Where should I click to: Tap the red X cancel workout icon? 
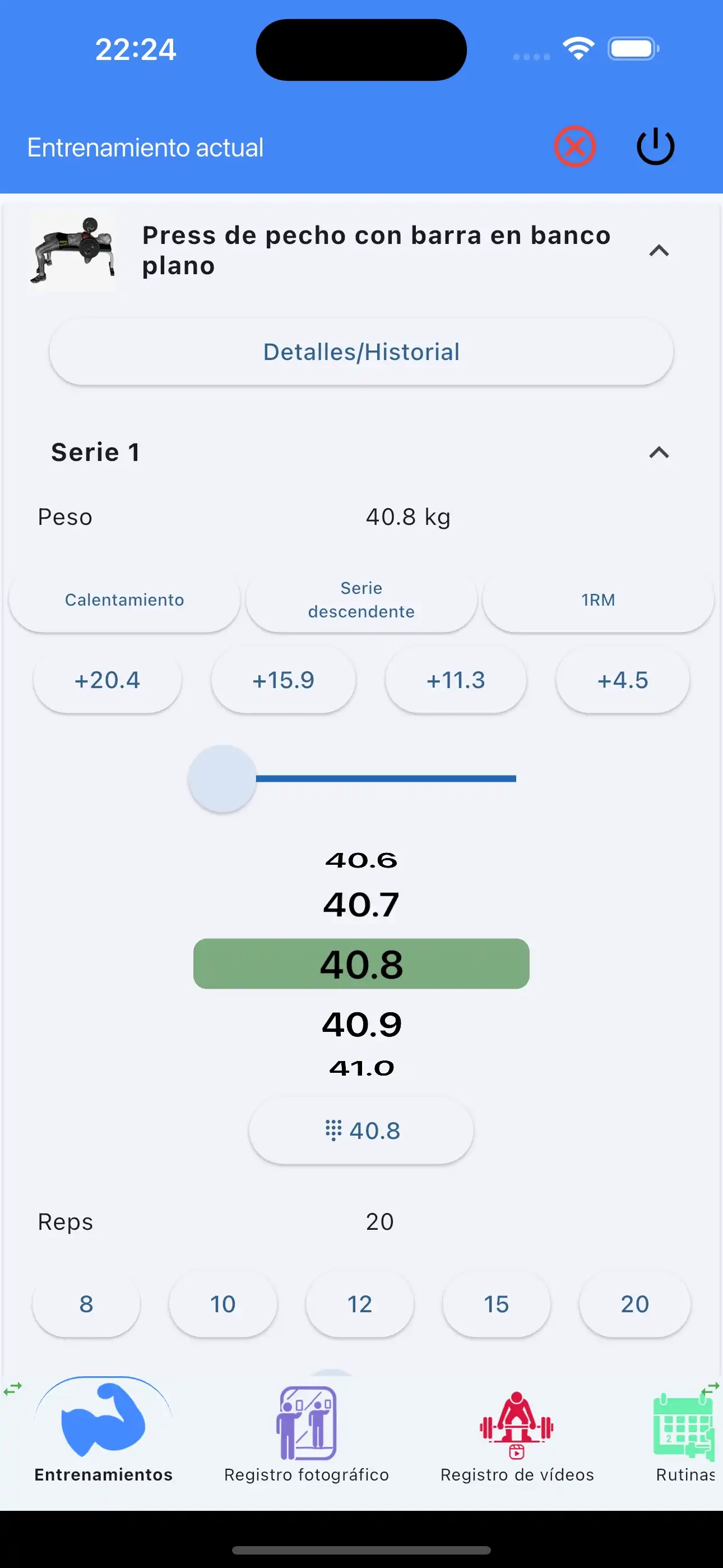click(574, 146)
